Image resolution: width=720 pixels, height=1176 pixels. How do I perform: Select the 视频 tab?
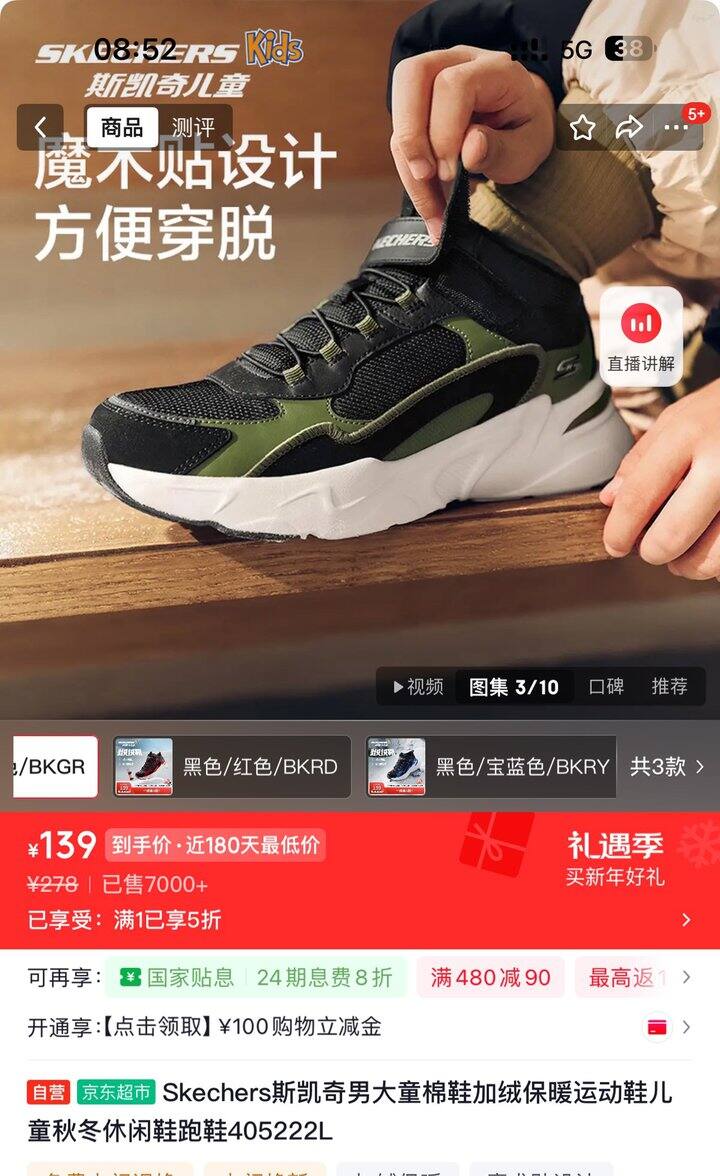[x=423, y=685]
